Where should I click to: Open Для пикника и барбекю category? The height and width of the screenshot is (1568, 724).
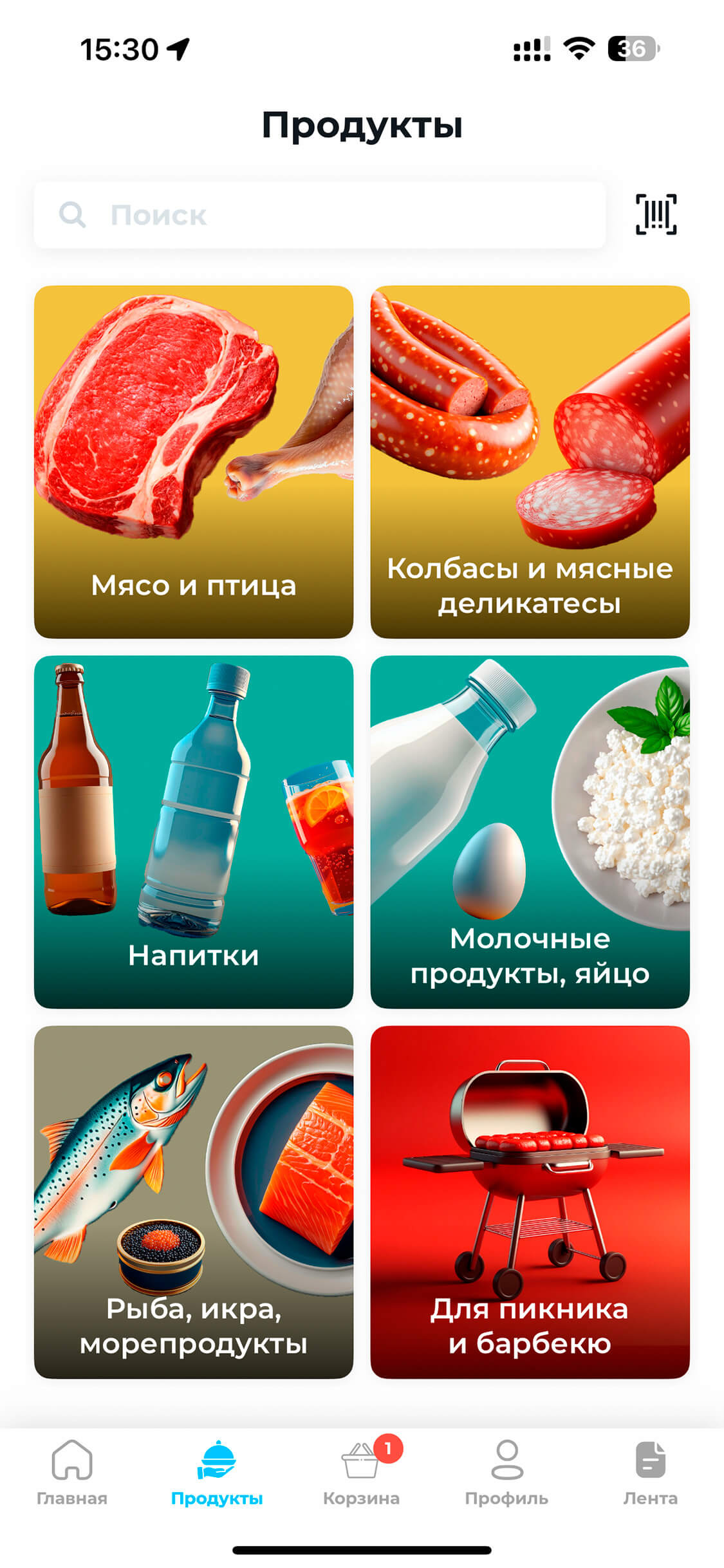[530, 1202]
